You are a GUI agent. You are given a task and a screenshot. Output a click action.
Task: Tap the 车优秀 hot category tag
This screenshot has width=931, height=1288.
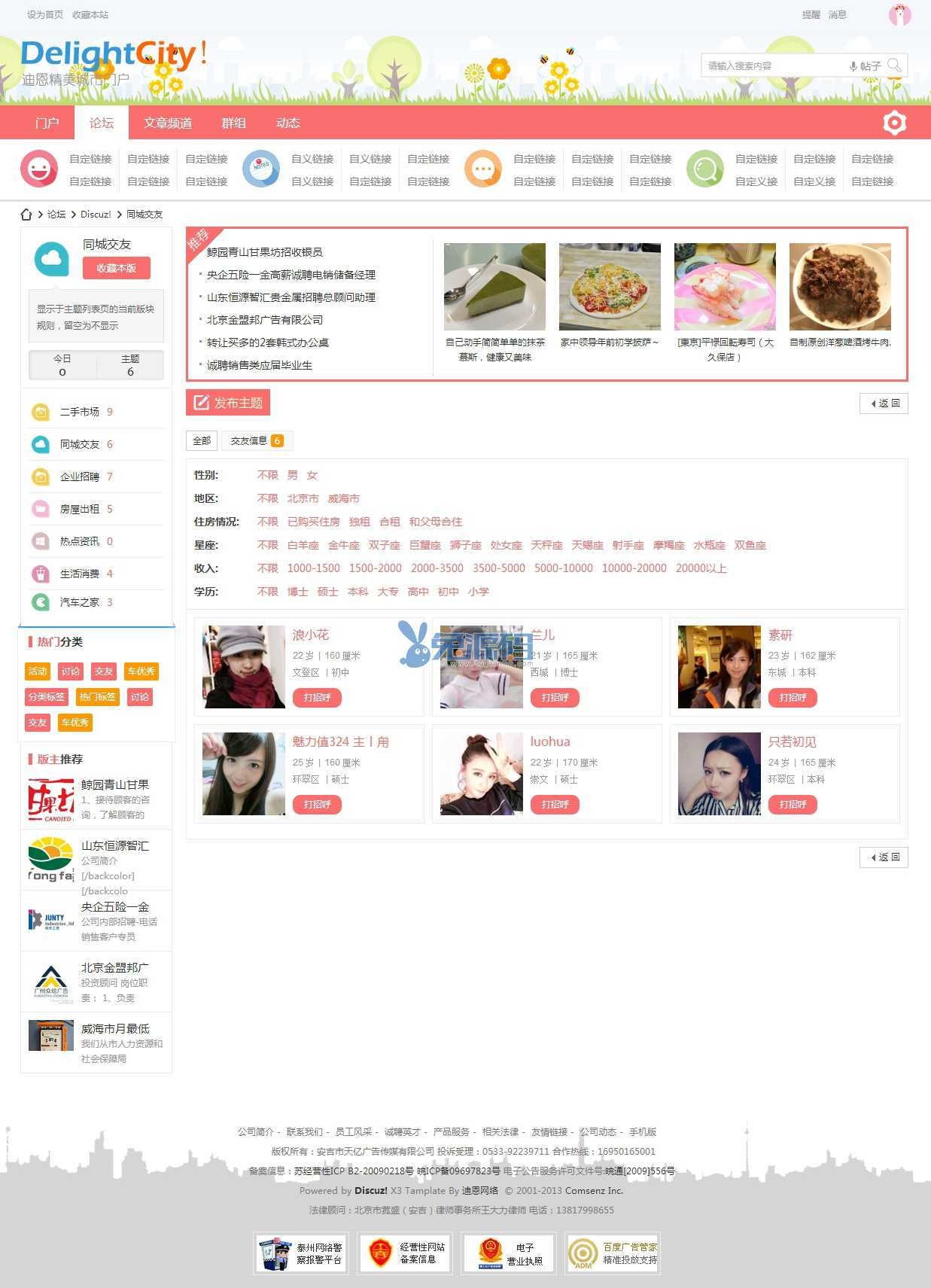tap(141, 671)
